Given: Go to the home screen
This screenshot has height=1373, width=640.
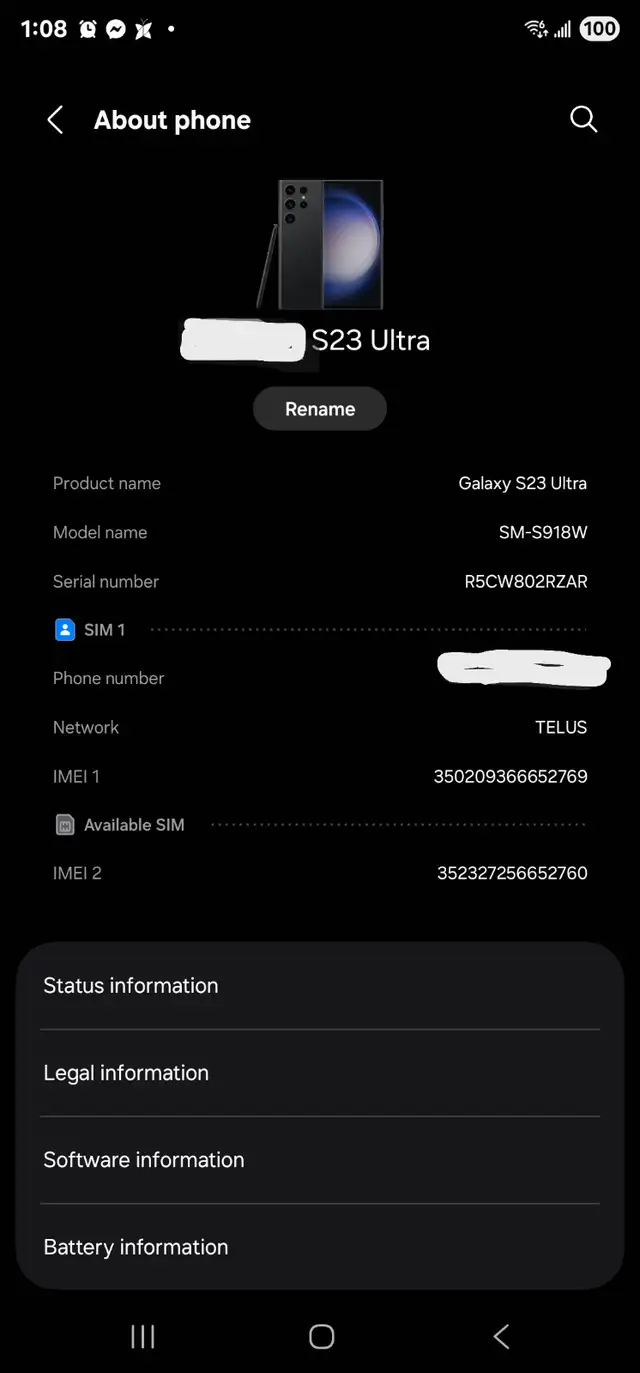Looking at the screenshot, I should coord(321,1337).
